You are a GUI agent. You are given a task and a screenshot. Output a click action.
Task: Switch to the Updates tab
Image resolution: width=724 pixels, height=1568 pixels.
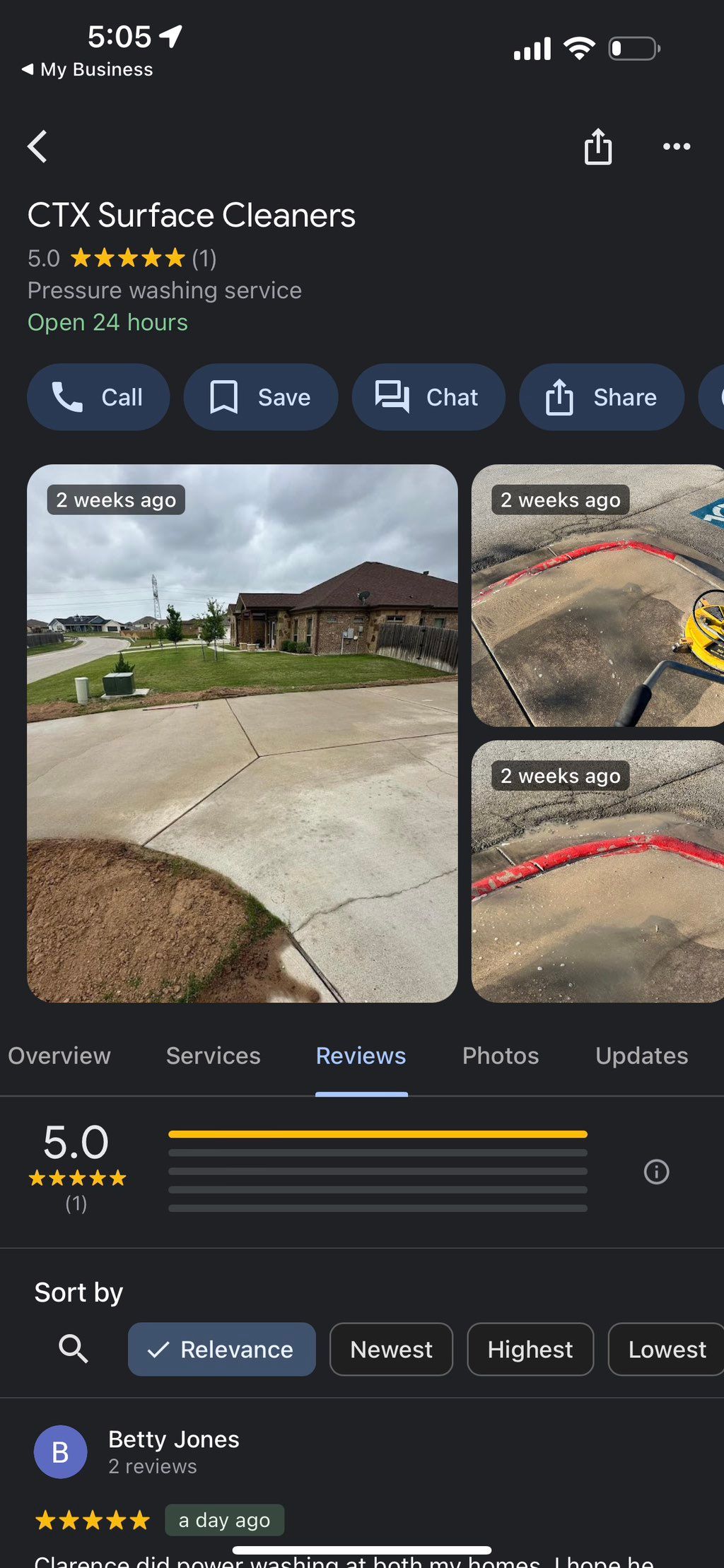(x=641, y=1056)
